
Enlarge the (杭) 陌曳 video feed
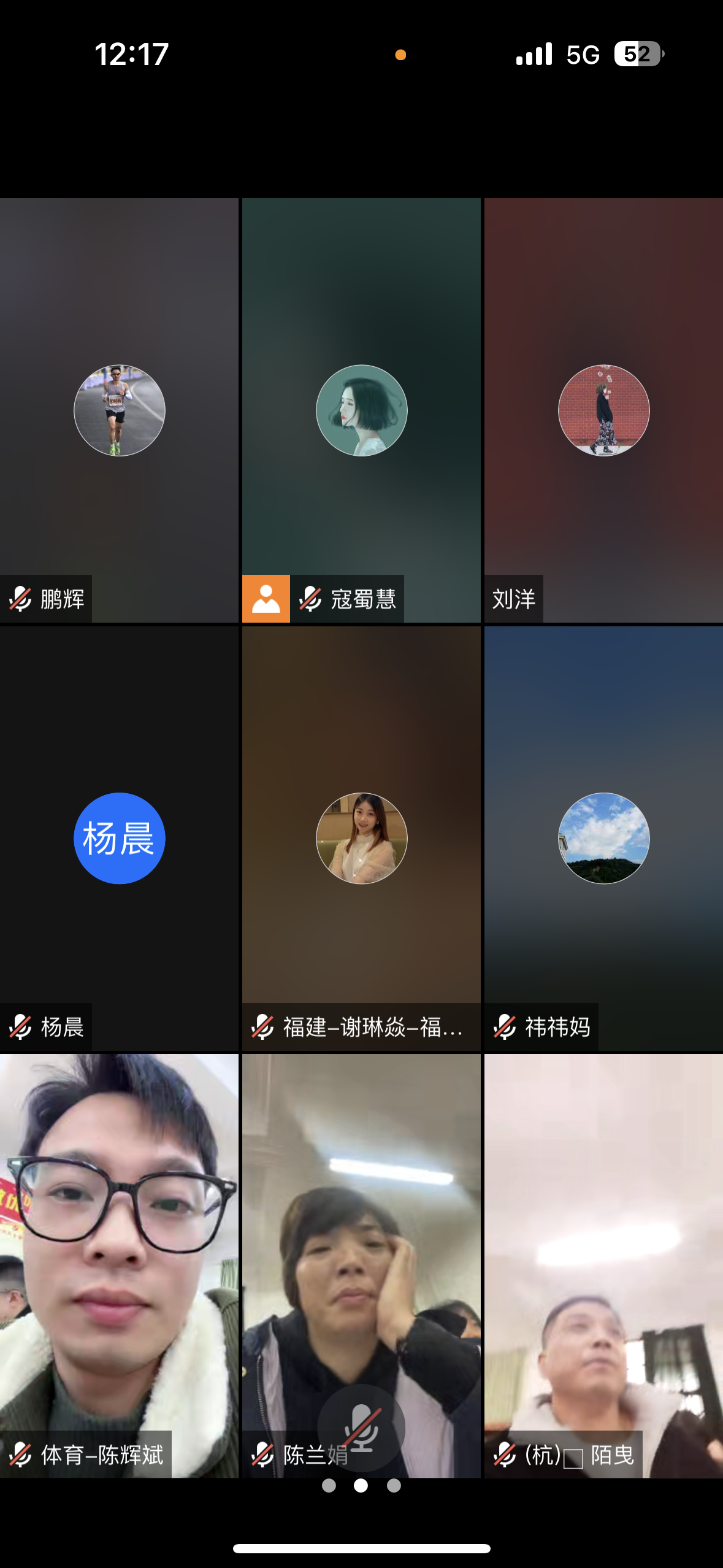603,1264
